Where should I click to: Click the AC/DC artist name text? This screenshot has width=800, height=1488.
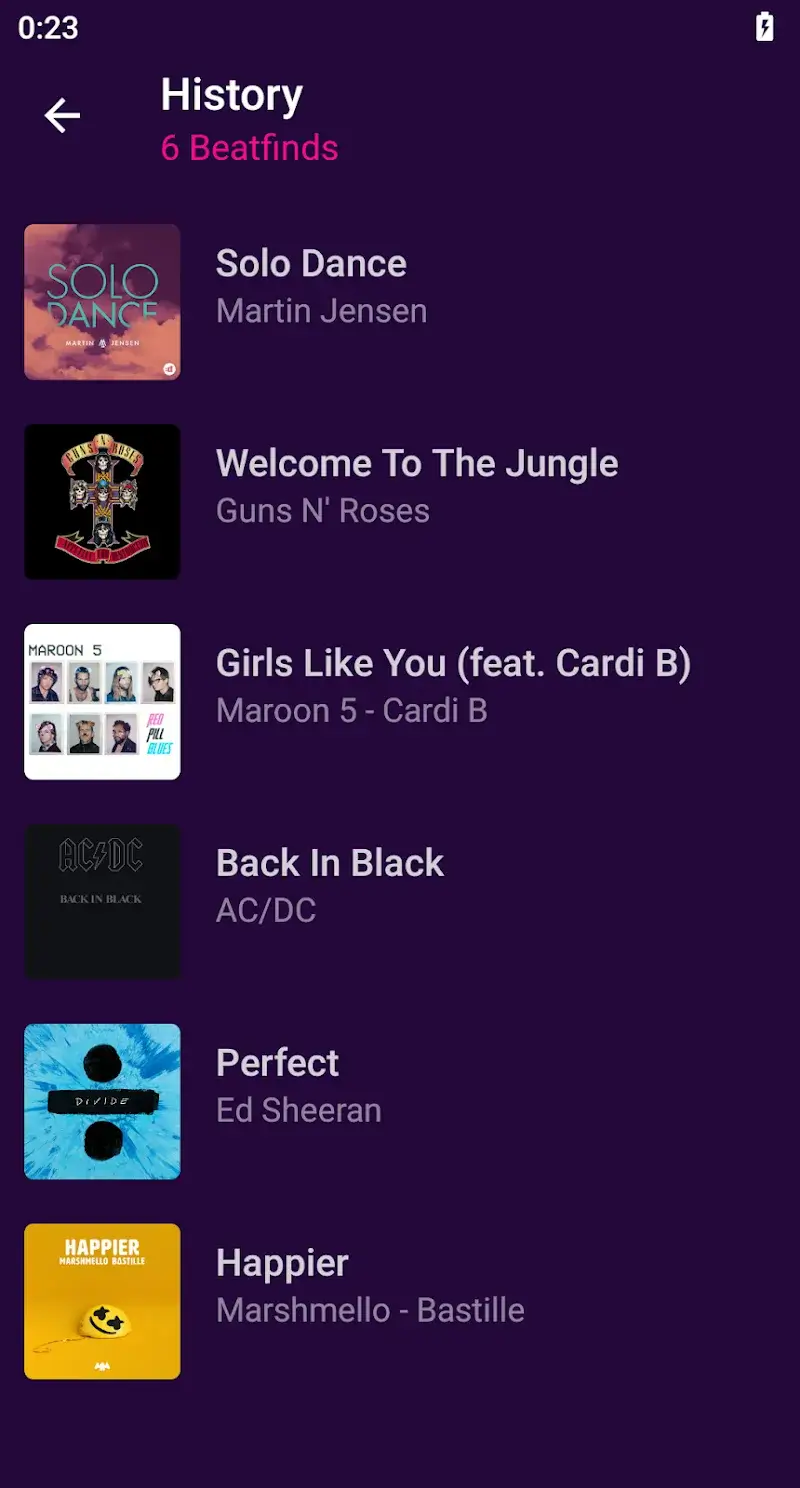[266, 911]
